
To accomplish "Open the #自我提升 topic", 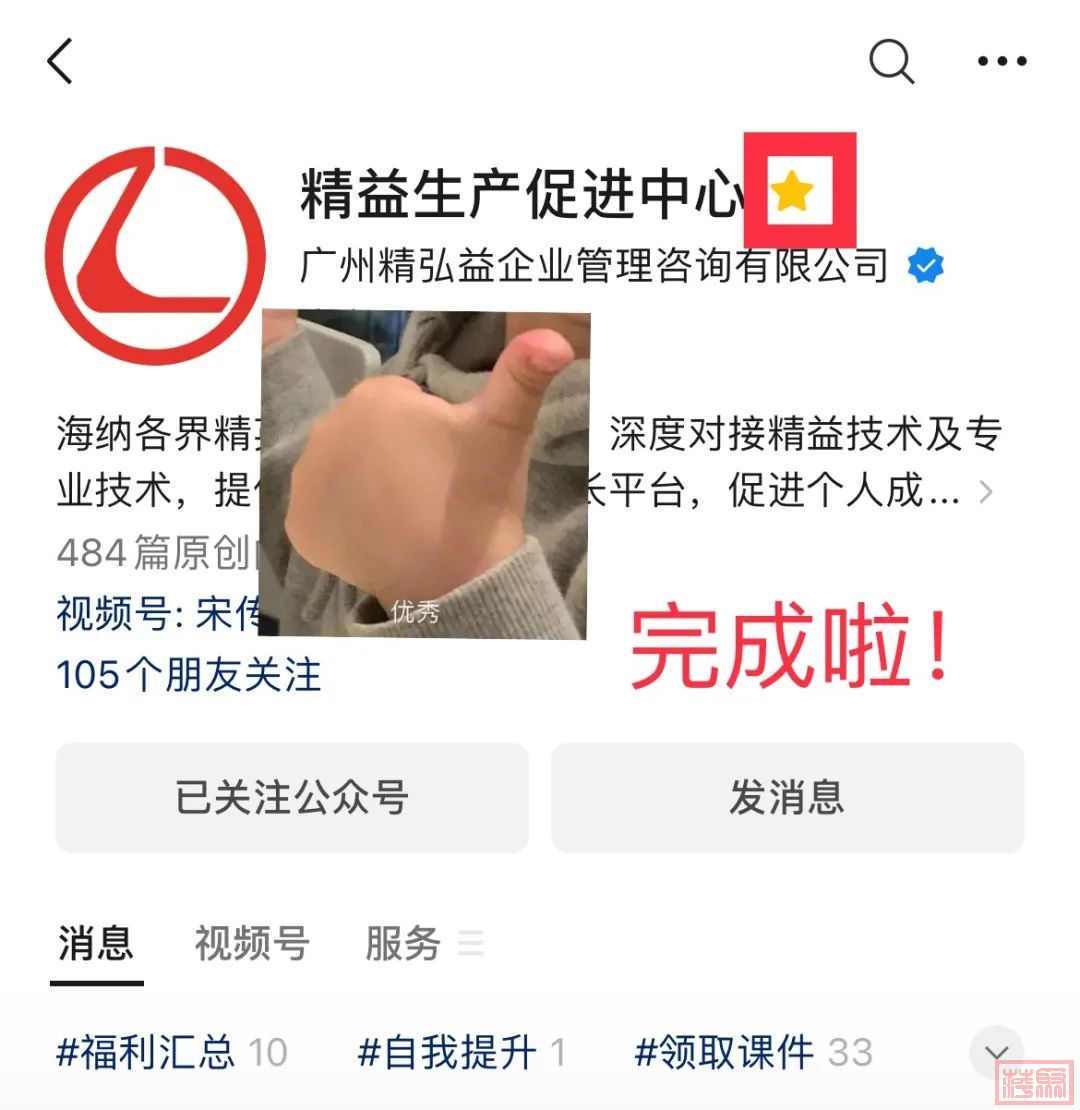I will pos(461,1052).
